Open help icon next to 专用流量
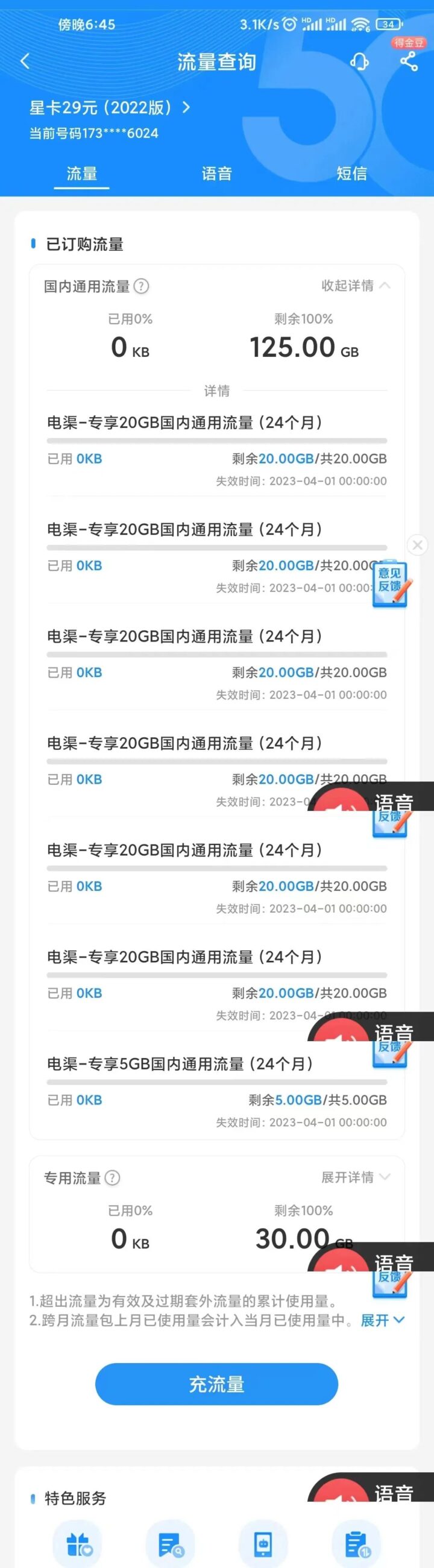434x1568 pixels. tap(113, 1178)
